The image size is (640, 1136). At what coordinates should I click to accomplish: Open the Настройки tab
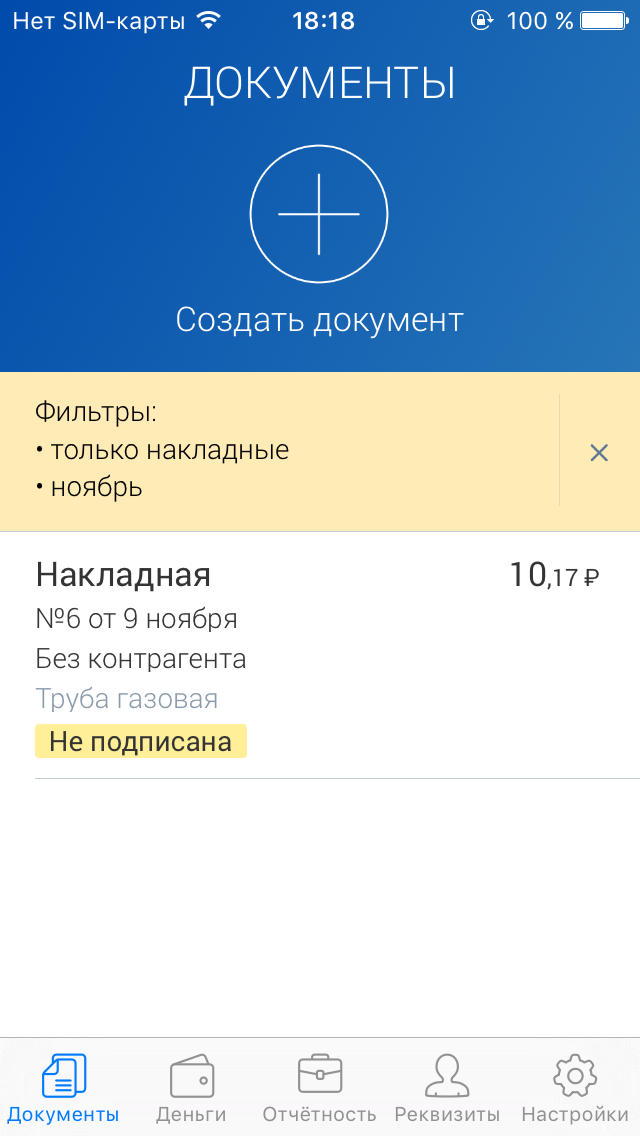[575, 1087]
